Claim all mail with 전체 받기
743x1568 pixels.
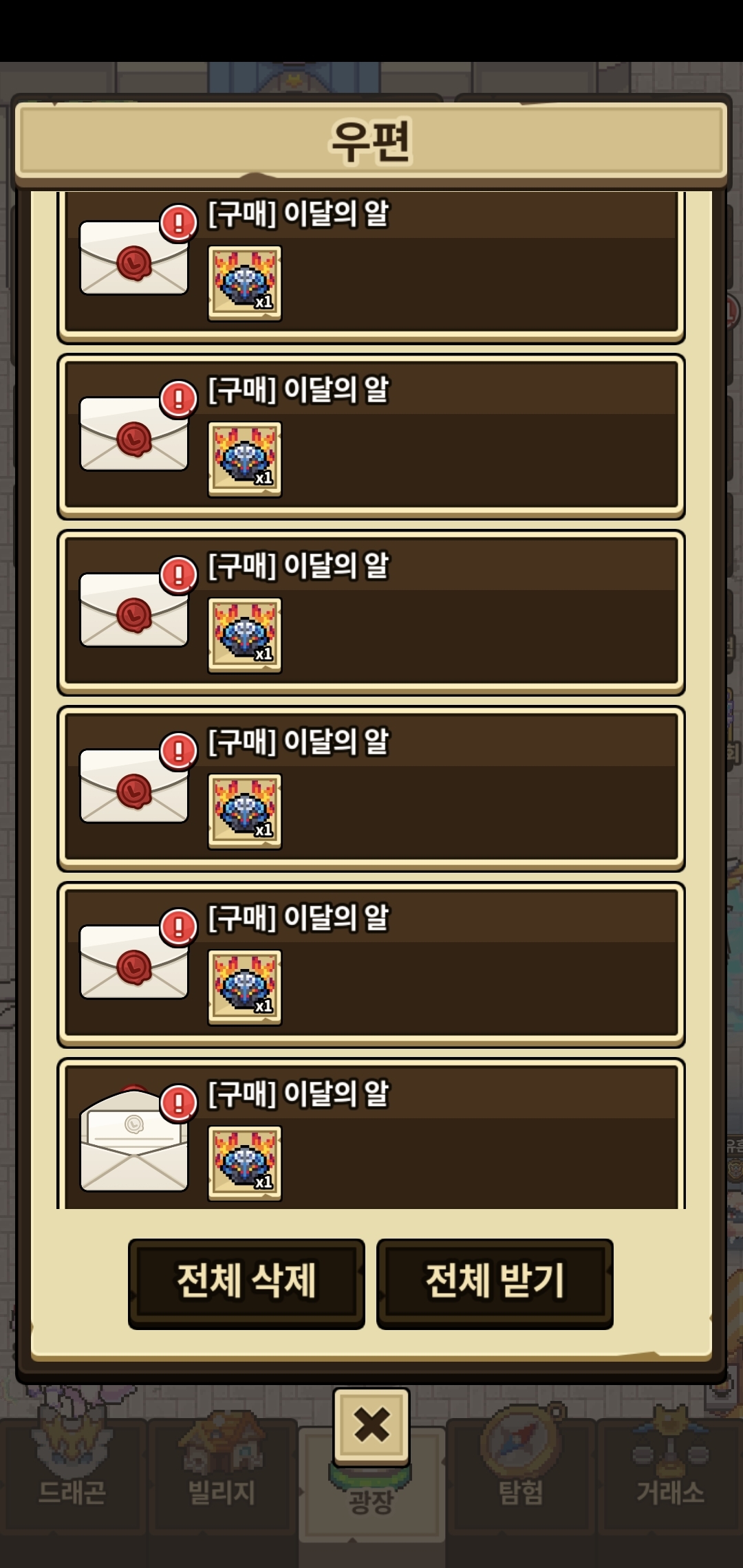[x=495, y=1283]
